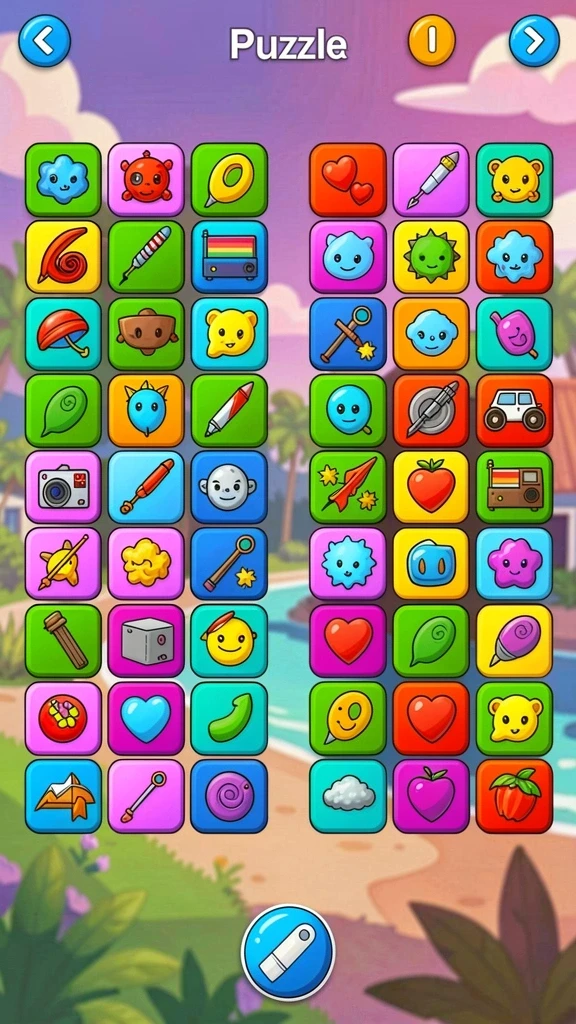Select the white car tile
The width and height of the screenshot is (576, 1024).
[x=515, y=411]
